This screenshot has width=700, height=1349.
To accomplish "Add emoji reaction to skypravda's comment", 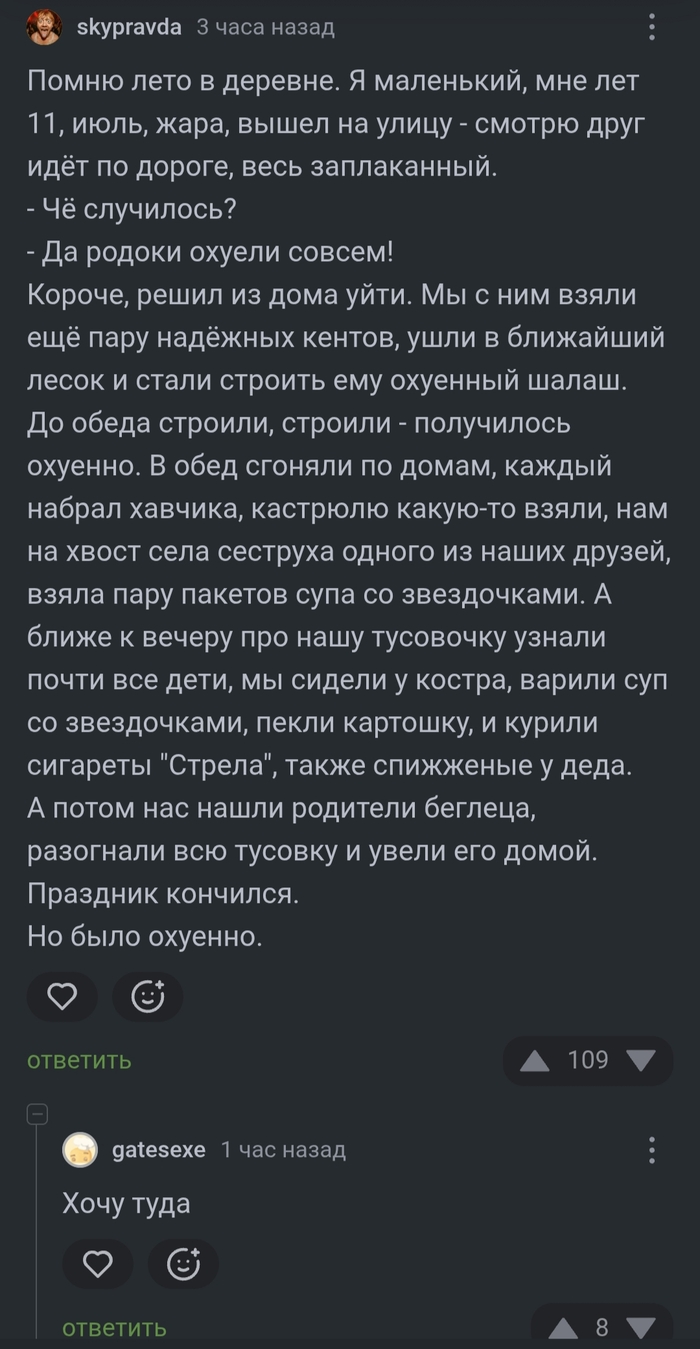I will 148,996.
